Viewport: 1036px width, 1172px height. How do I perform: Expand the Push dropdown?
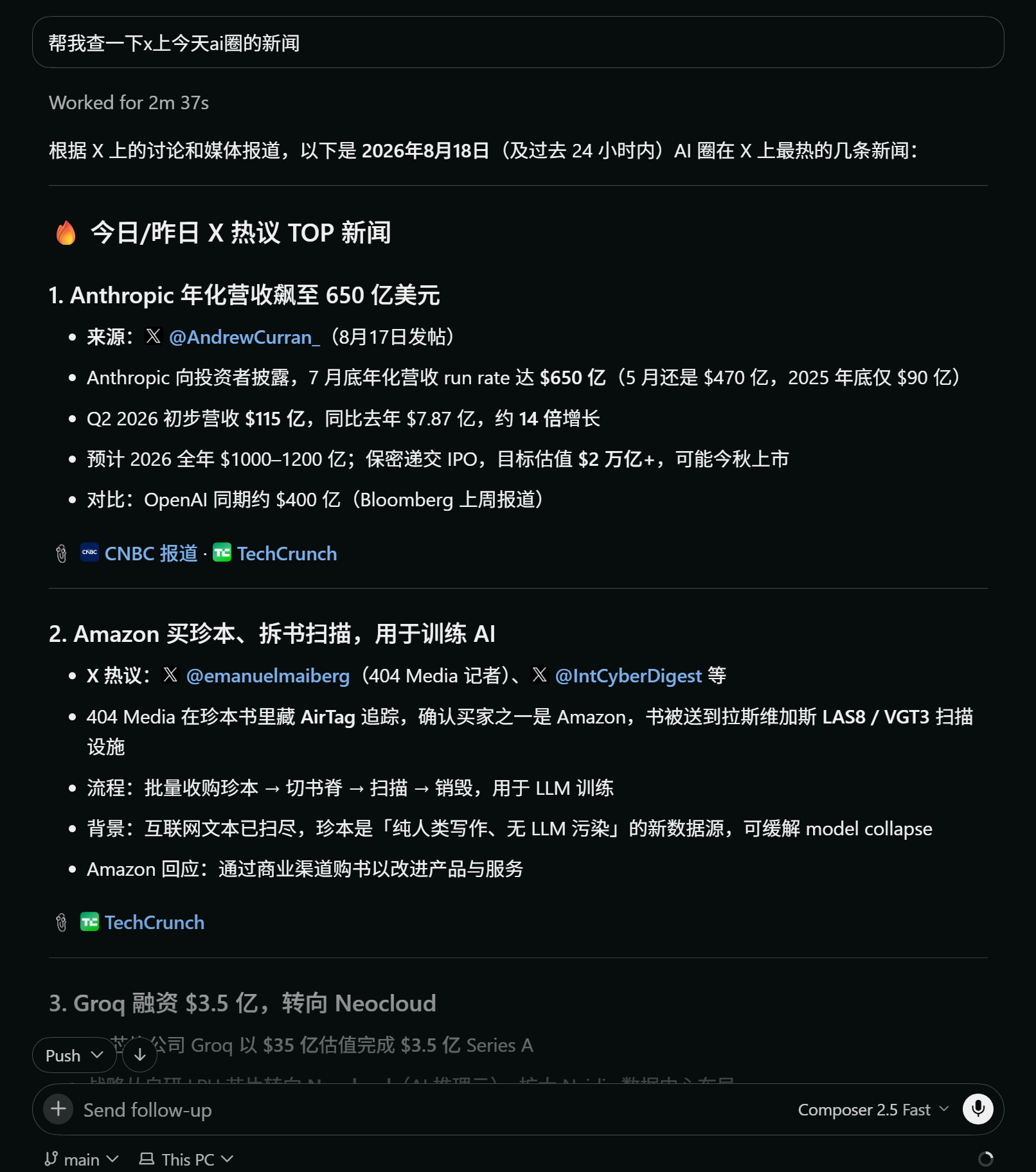pyautogui.click(x=74, y=1055)
